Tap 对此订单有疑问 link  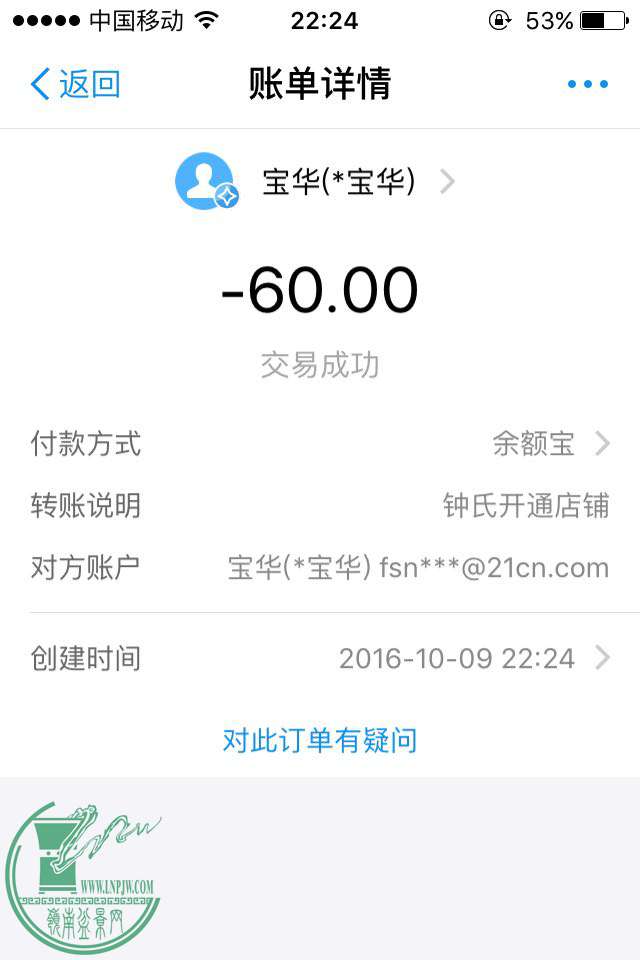319,741
